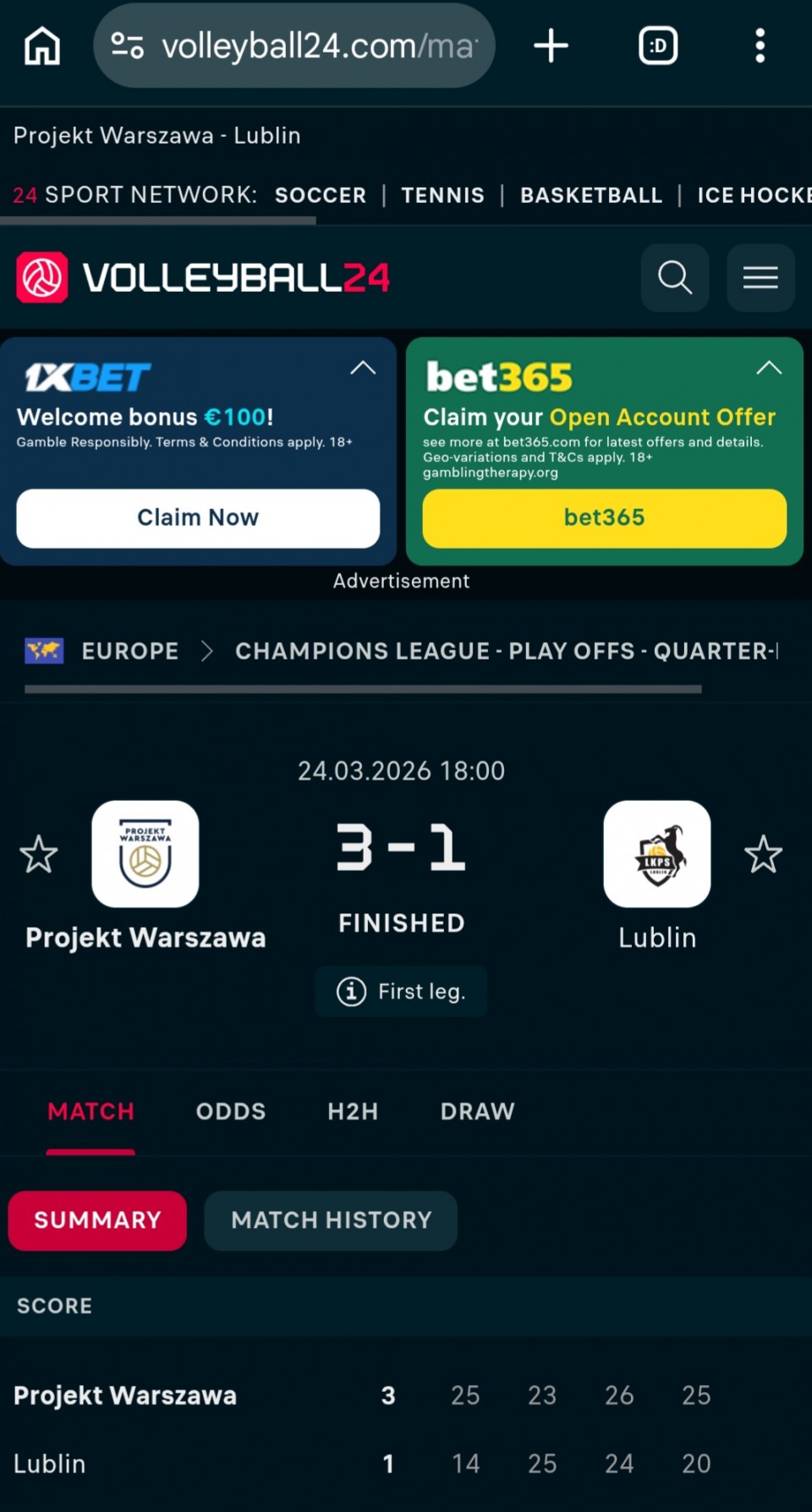Go to the browser home page

tap(42, 46)
